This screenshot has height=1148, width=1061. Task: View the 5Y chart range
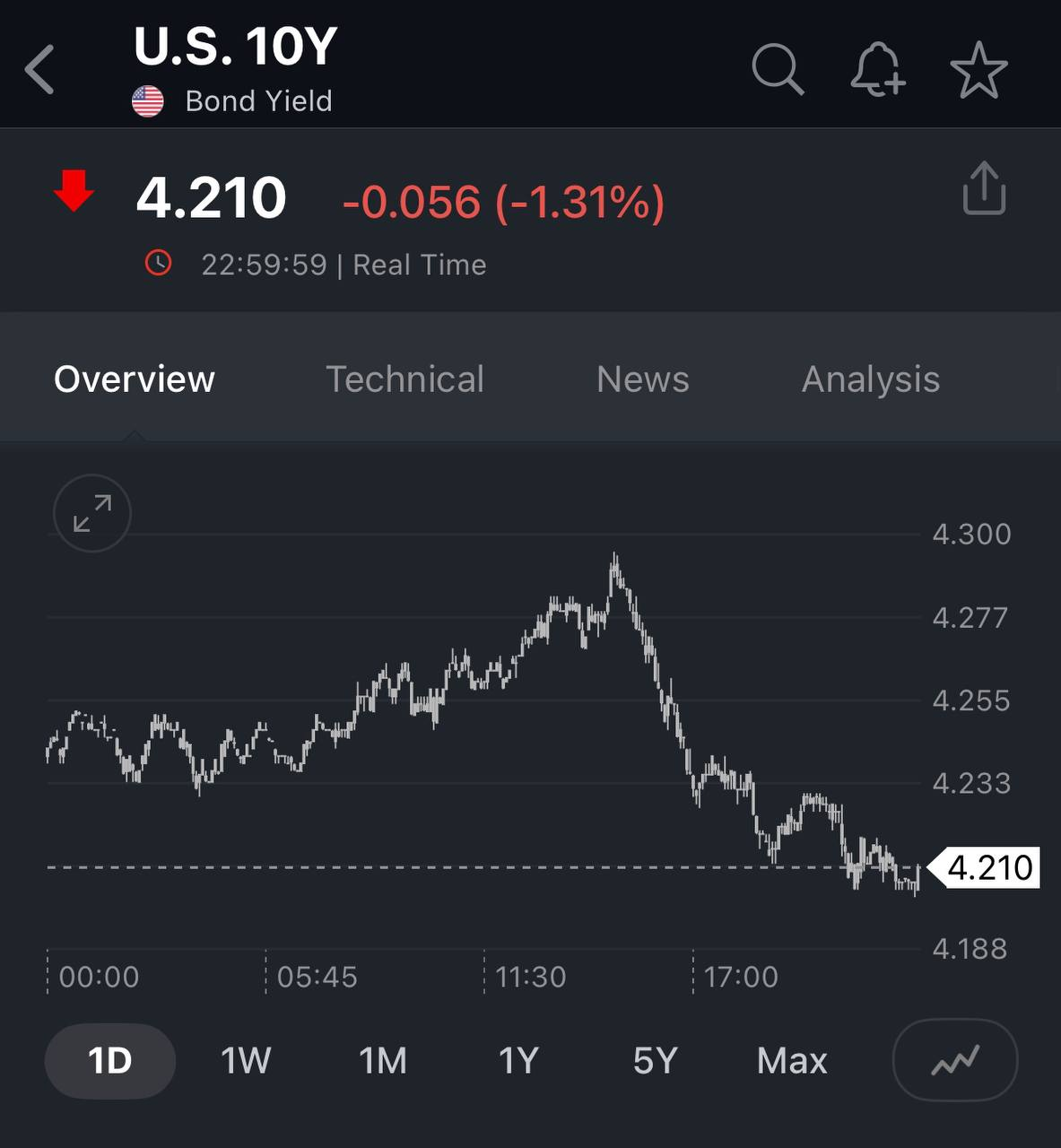[655, 1061]
